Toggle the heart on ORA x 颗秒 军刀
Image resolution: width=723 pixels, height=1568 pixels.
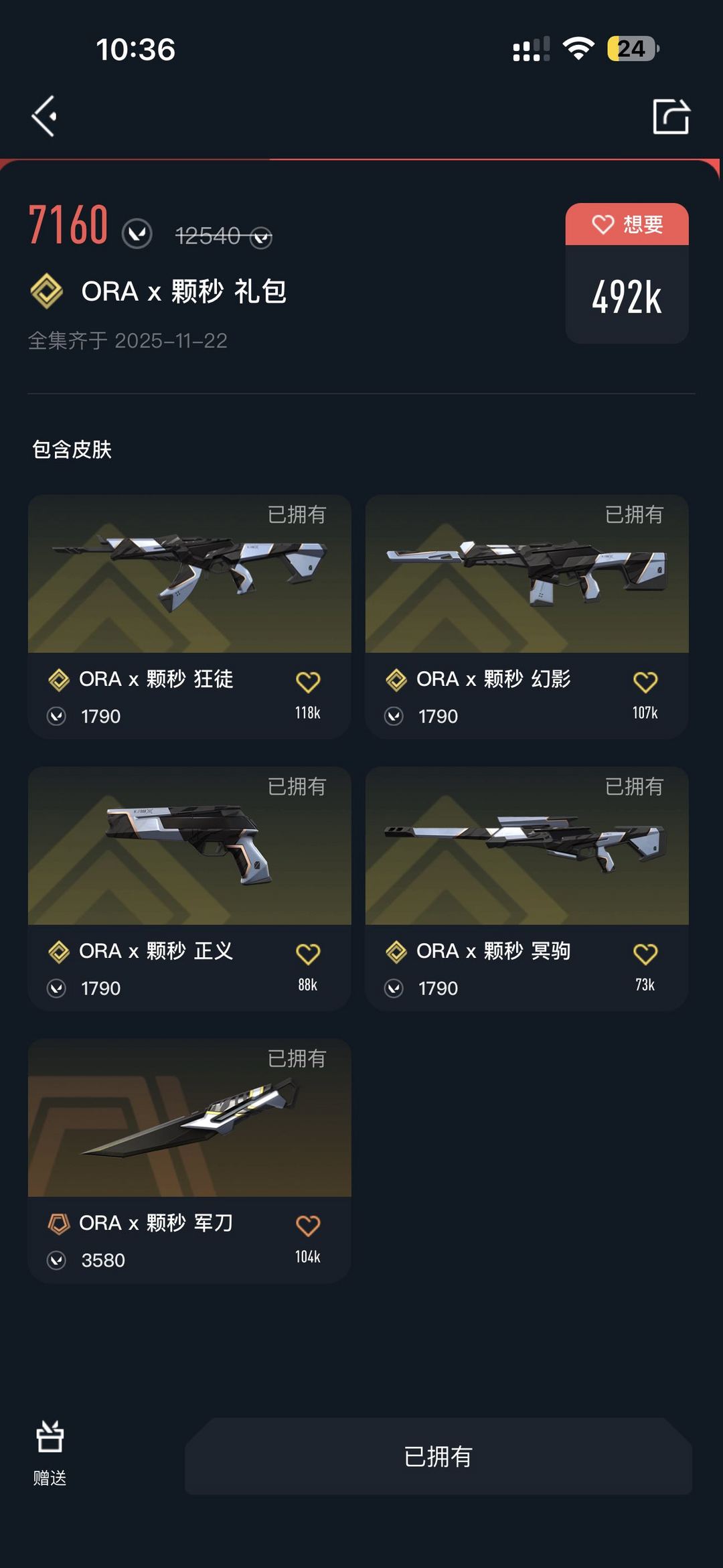point(307,1223)
